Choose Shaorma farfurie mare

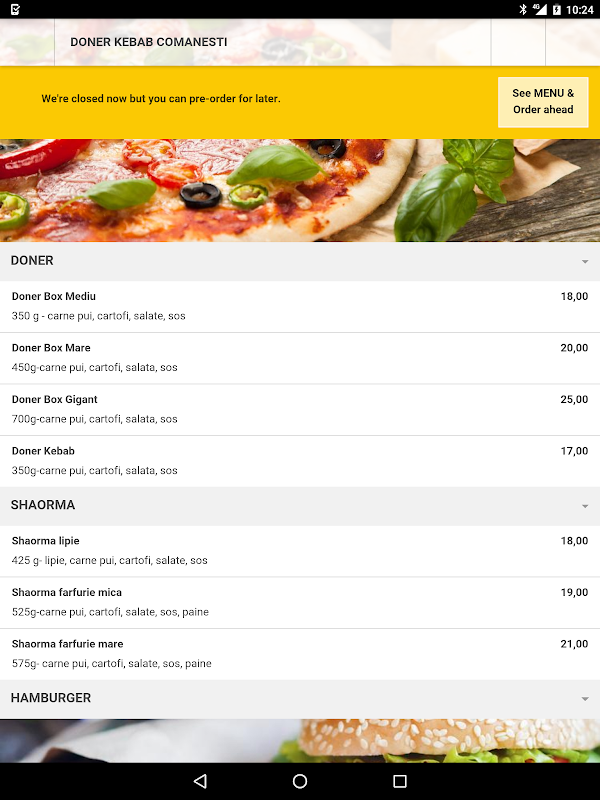pos(300,654)
